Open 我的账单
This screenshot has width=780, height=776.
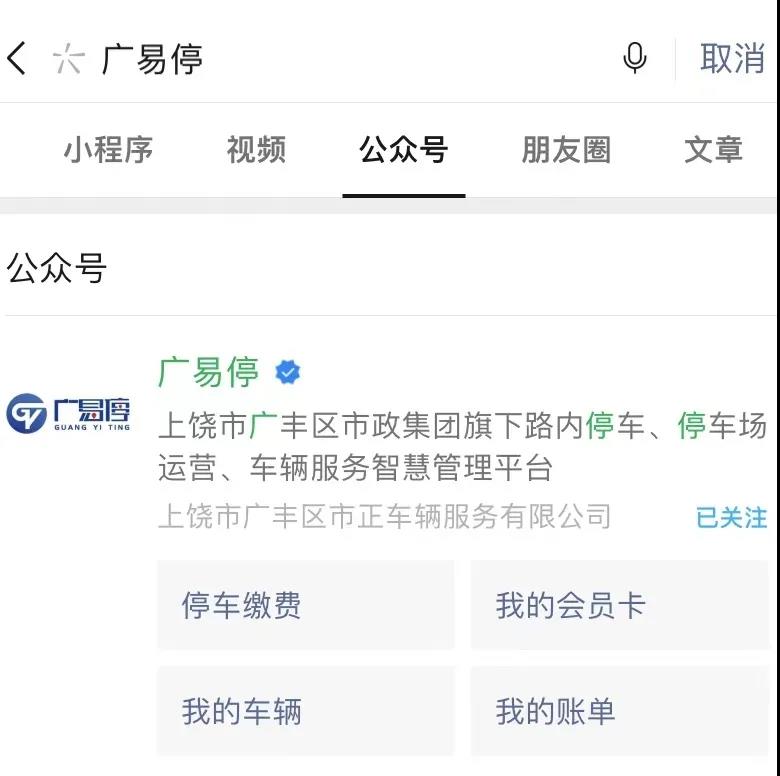click(620, 711)
